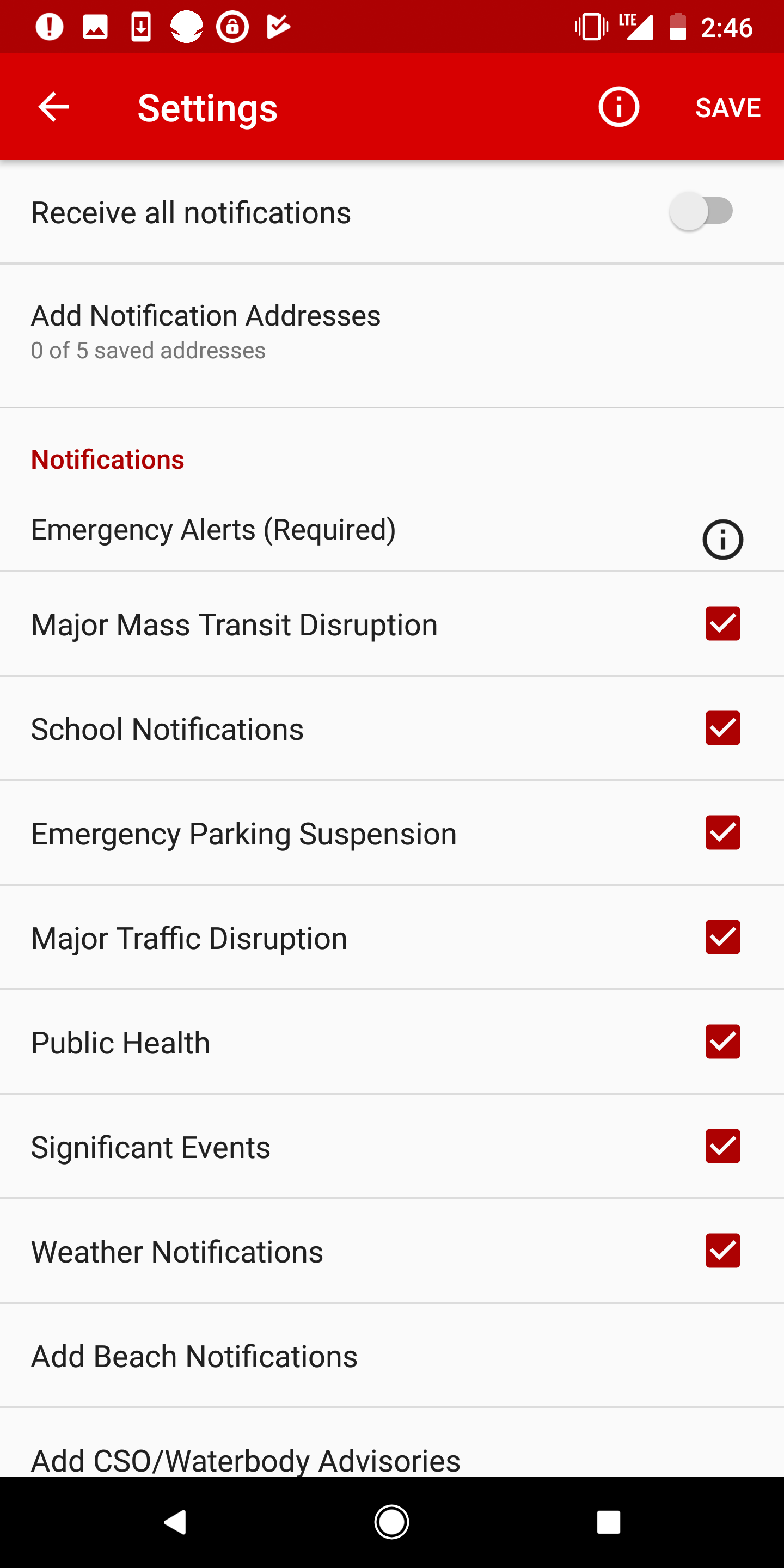Image resolution: width=784 pixels, height=1568 pixels.
Task: Untick Significant Events notifications
Action: tap(722, 1146)
